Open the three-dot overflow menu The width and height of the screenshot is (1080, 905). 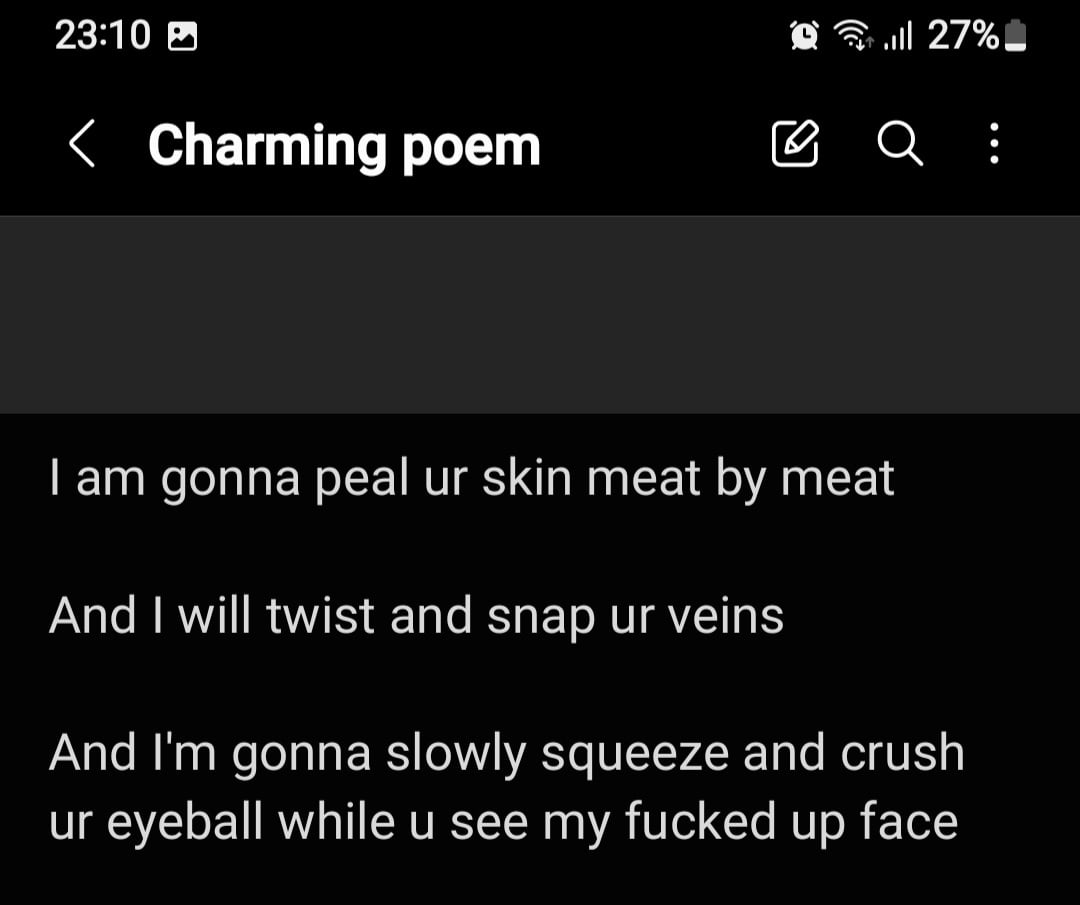pyautogui.click(x=993, y=144)
